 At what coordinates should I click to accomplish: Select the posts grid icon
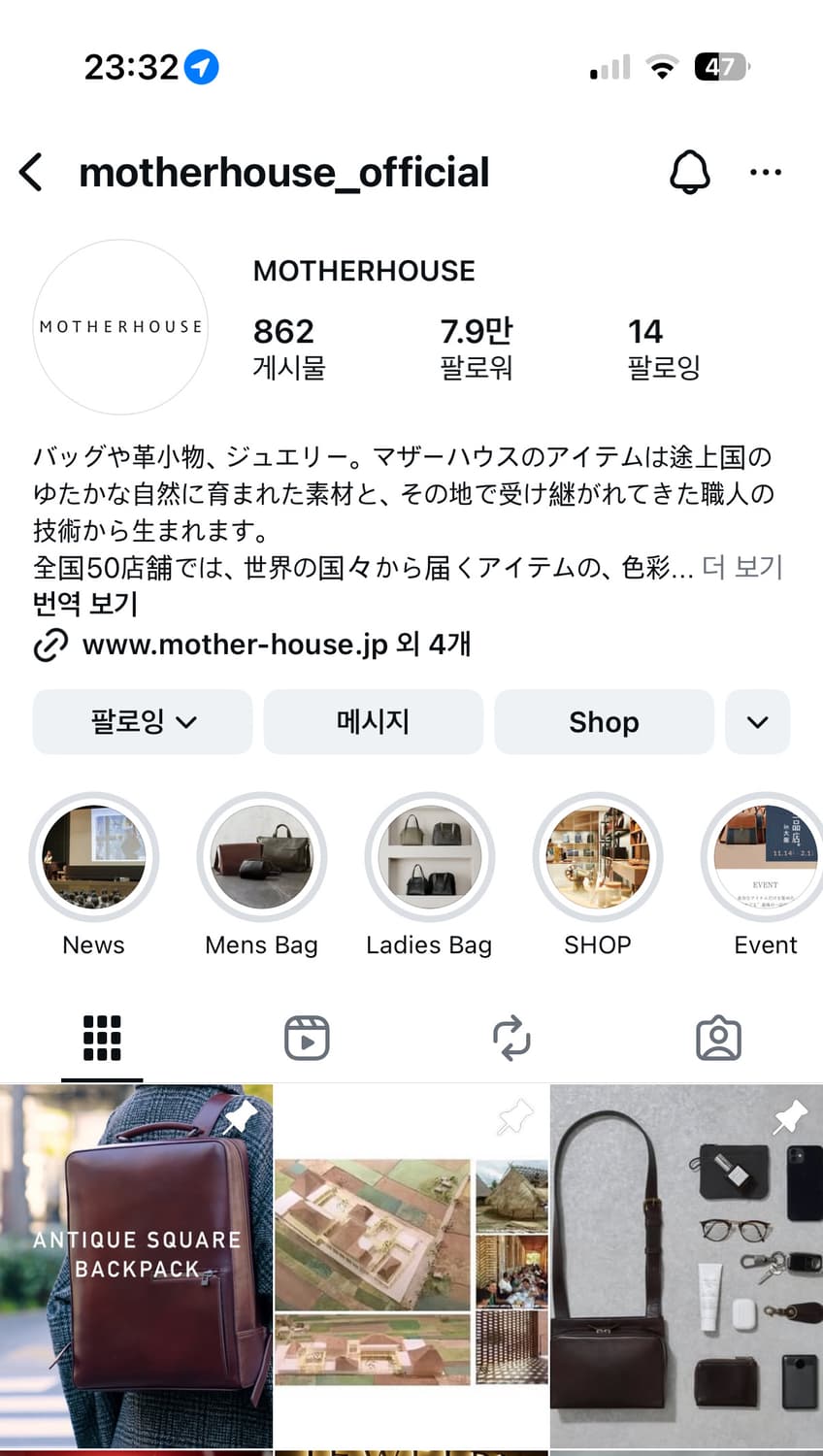click(101, 1038)
